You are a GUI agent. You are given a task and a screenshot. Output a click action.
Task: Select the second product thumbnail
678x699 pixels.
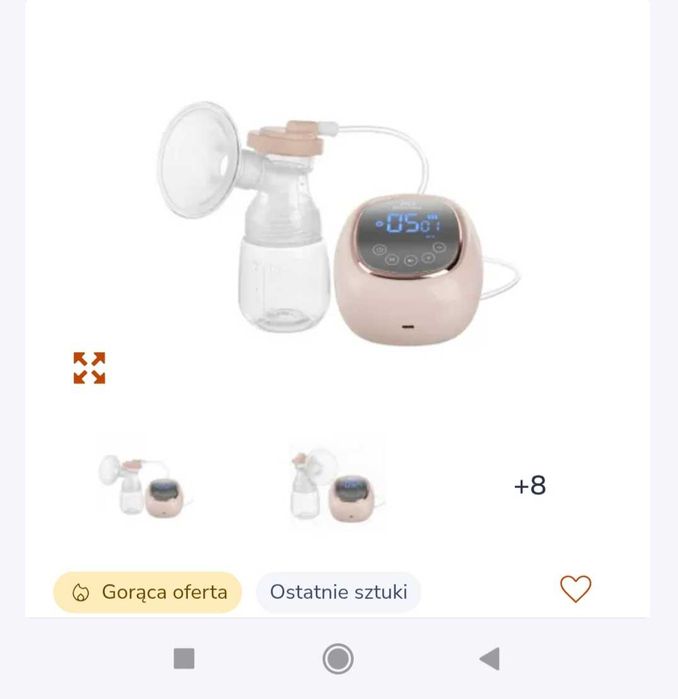click(x=337, y=485)
